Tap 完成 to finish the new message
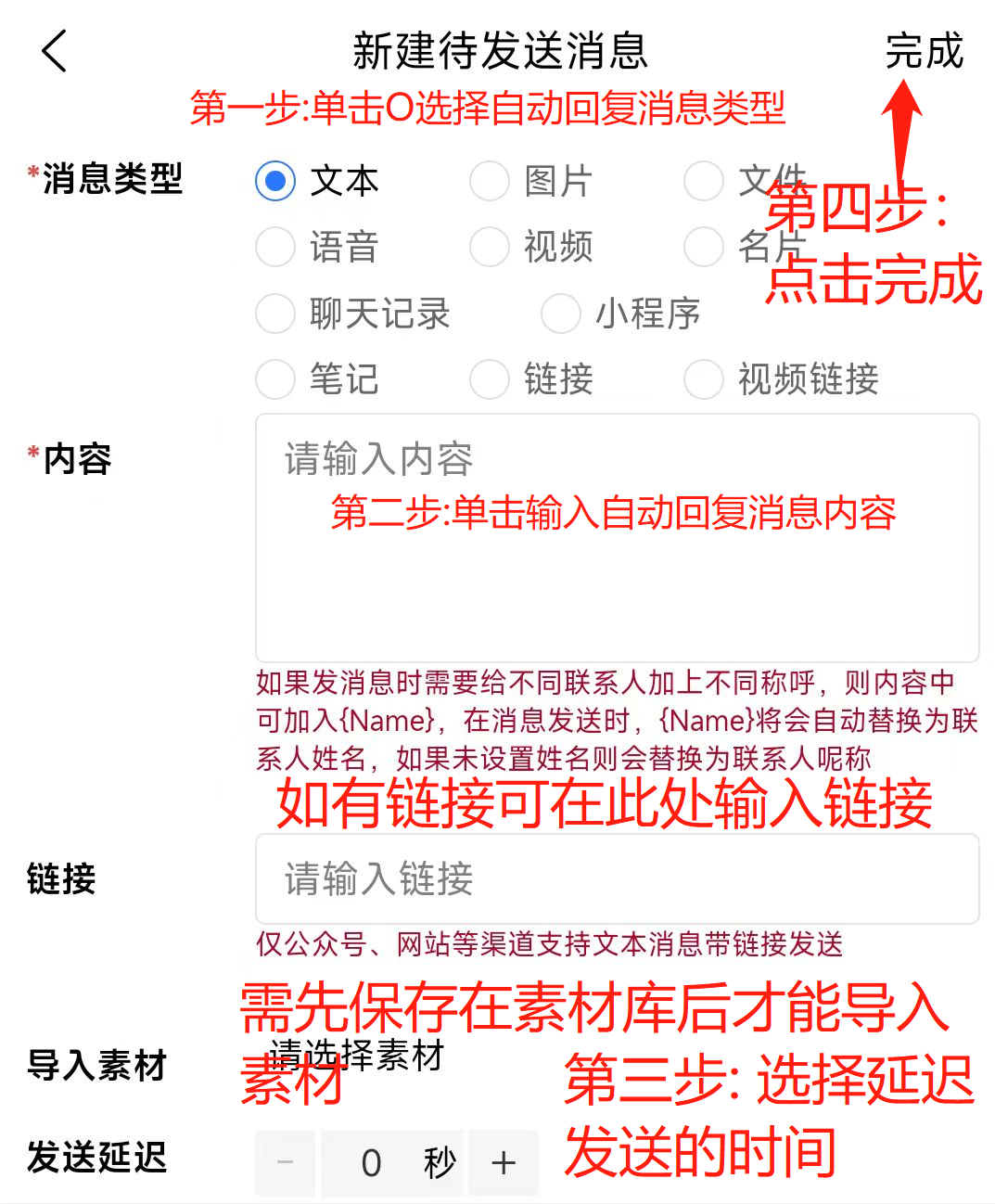Screen dimensions: 995x1204 click(x=924, y=51)
